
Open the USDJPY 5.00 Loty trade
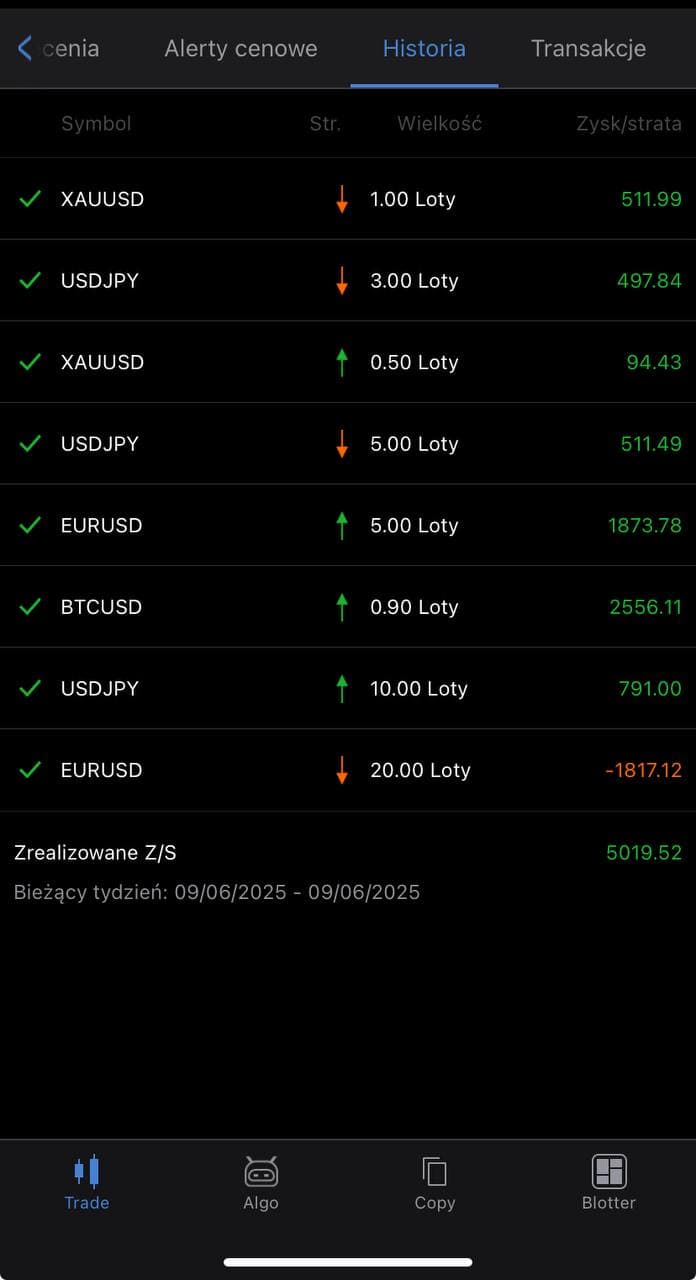coord(348,444)
